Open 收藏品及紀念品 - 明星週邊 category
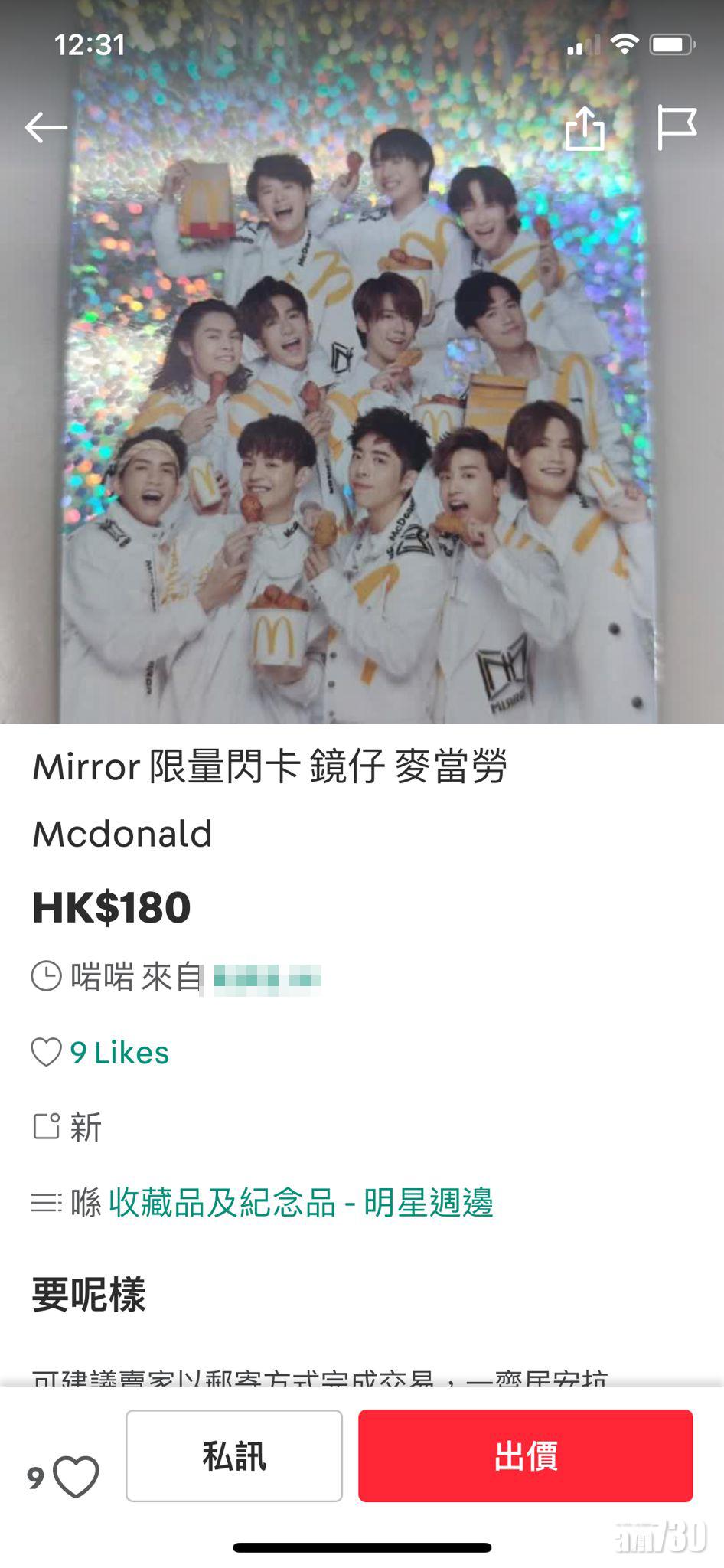This screenshot has height=1568, width=724. click(301, 1203)
